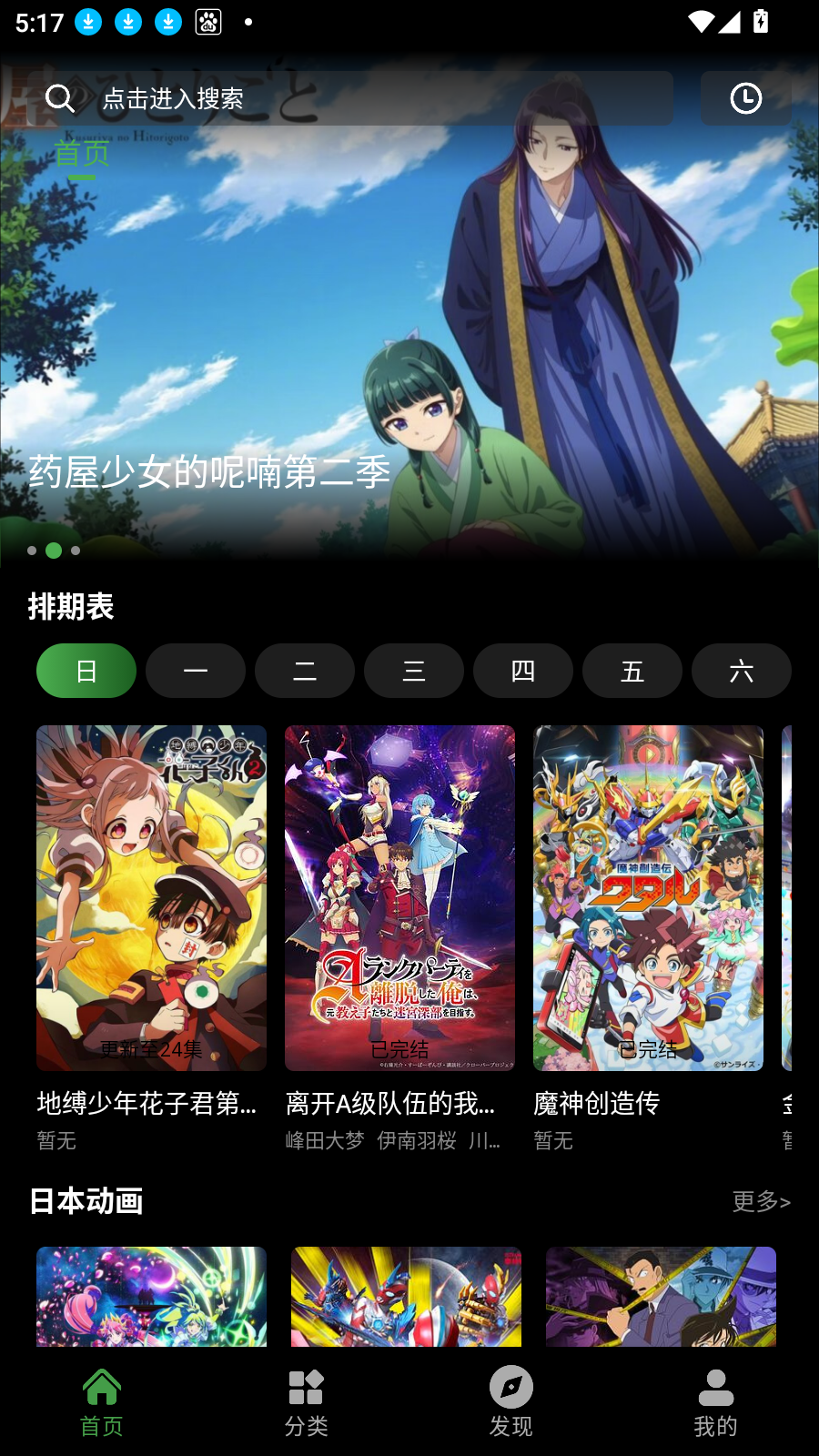
Task: Tap the paw-print icon in status bar
Action: click(207, 22)
